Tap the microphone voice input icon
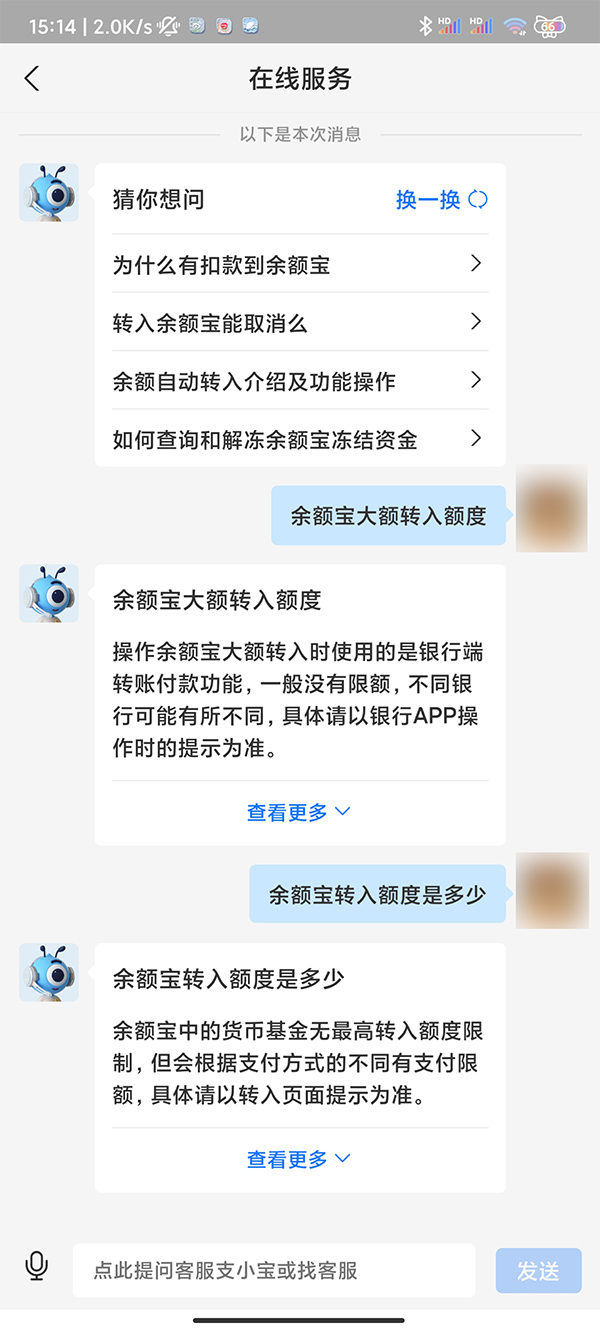The width and height of the screenshot is (600, 1333). tap(37, 1268)
